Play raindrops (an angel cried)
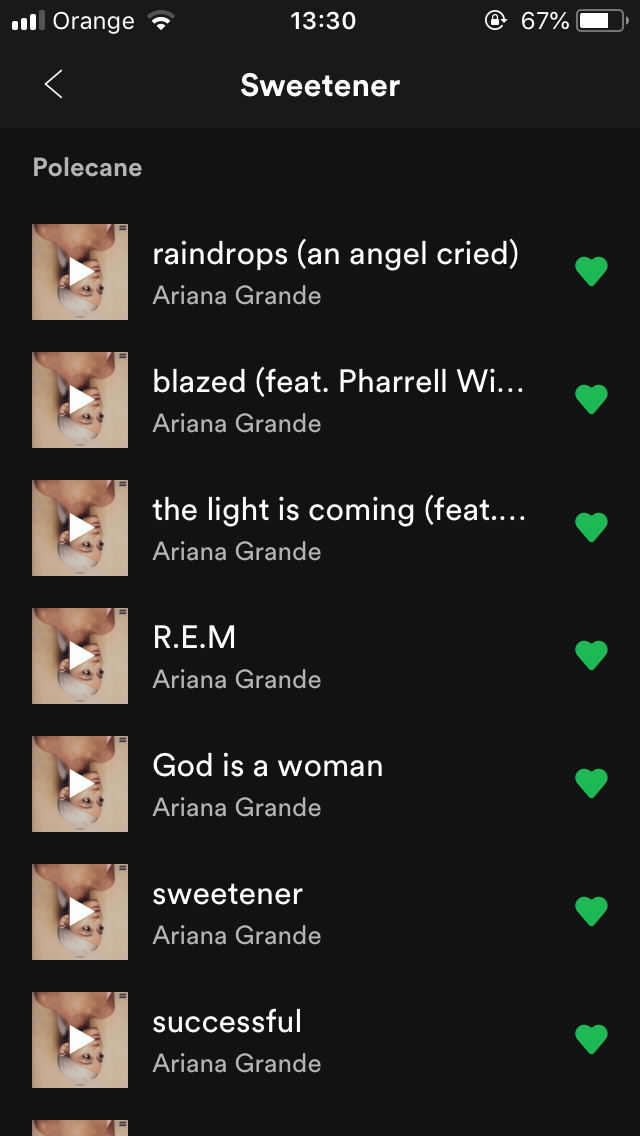Screen dimensions: 640x1136 tap(80, 272)
